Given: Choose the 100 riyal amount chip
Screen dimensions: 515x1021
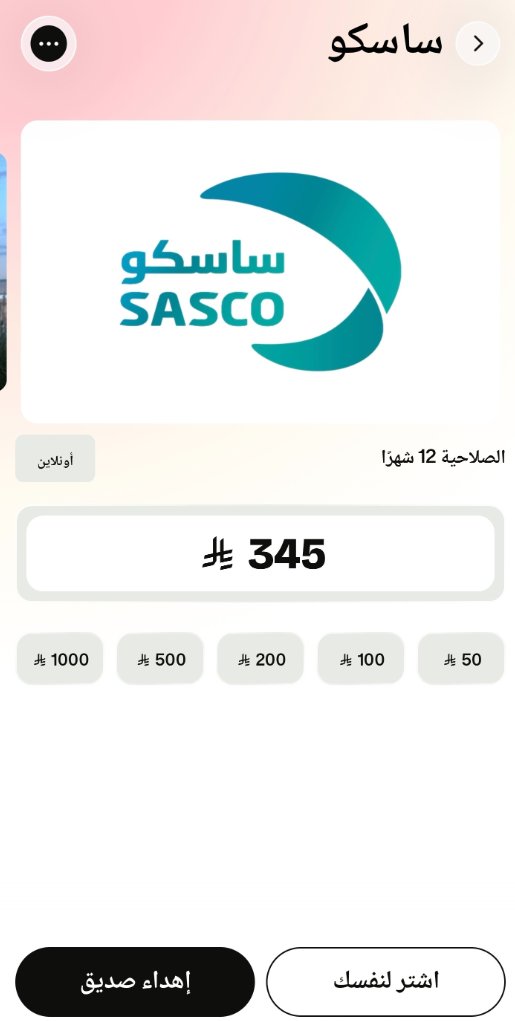Looking at the screenshot, I should [x=361, y=659].
